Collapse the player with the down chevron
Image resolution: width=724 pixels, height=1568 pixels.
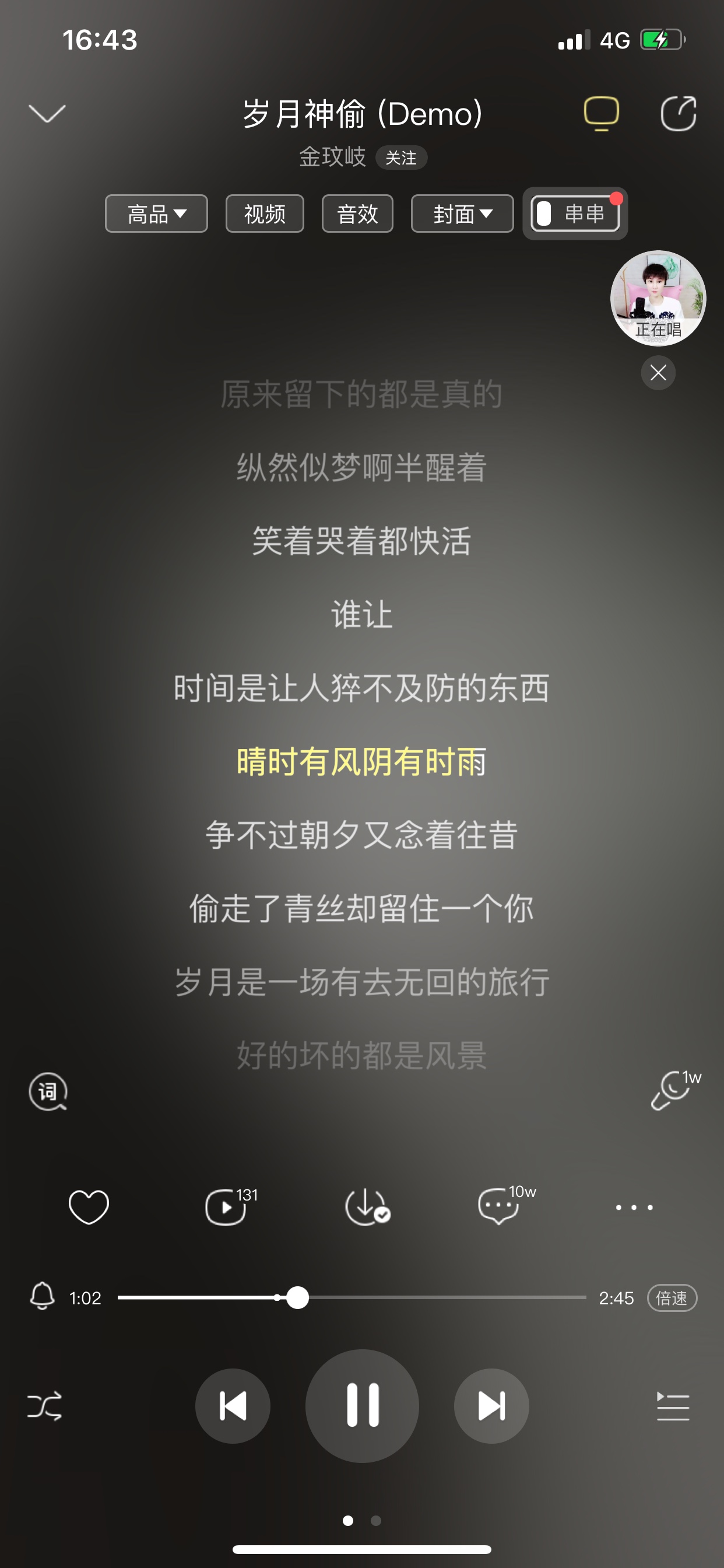click(x=47, y=113)
